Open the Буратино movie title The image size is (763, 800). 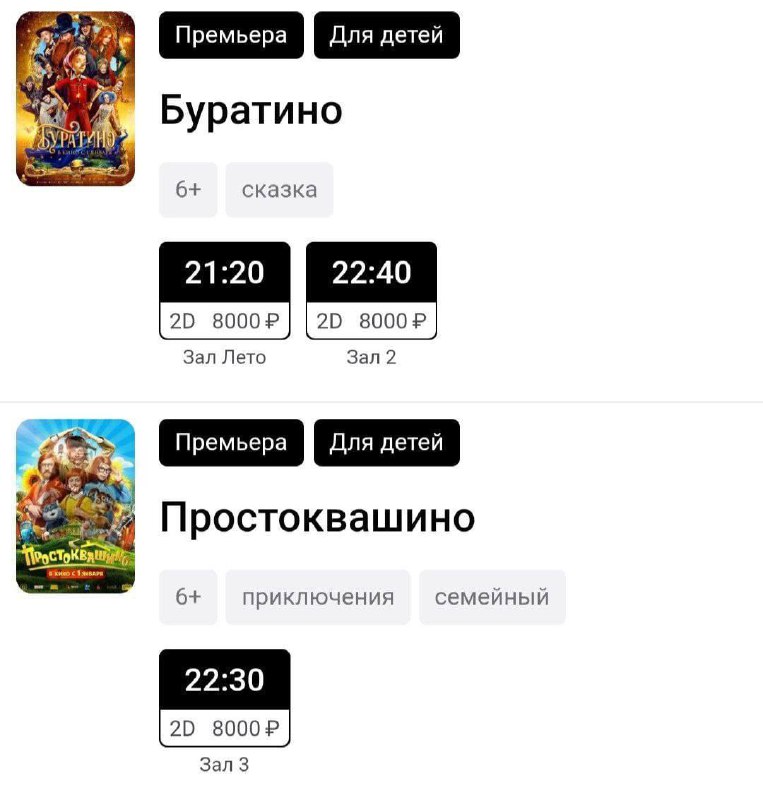[248, 110]
